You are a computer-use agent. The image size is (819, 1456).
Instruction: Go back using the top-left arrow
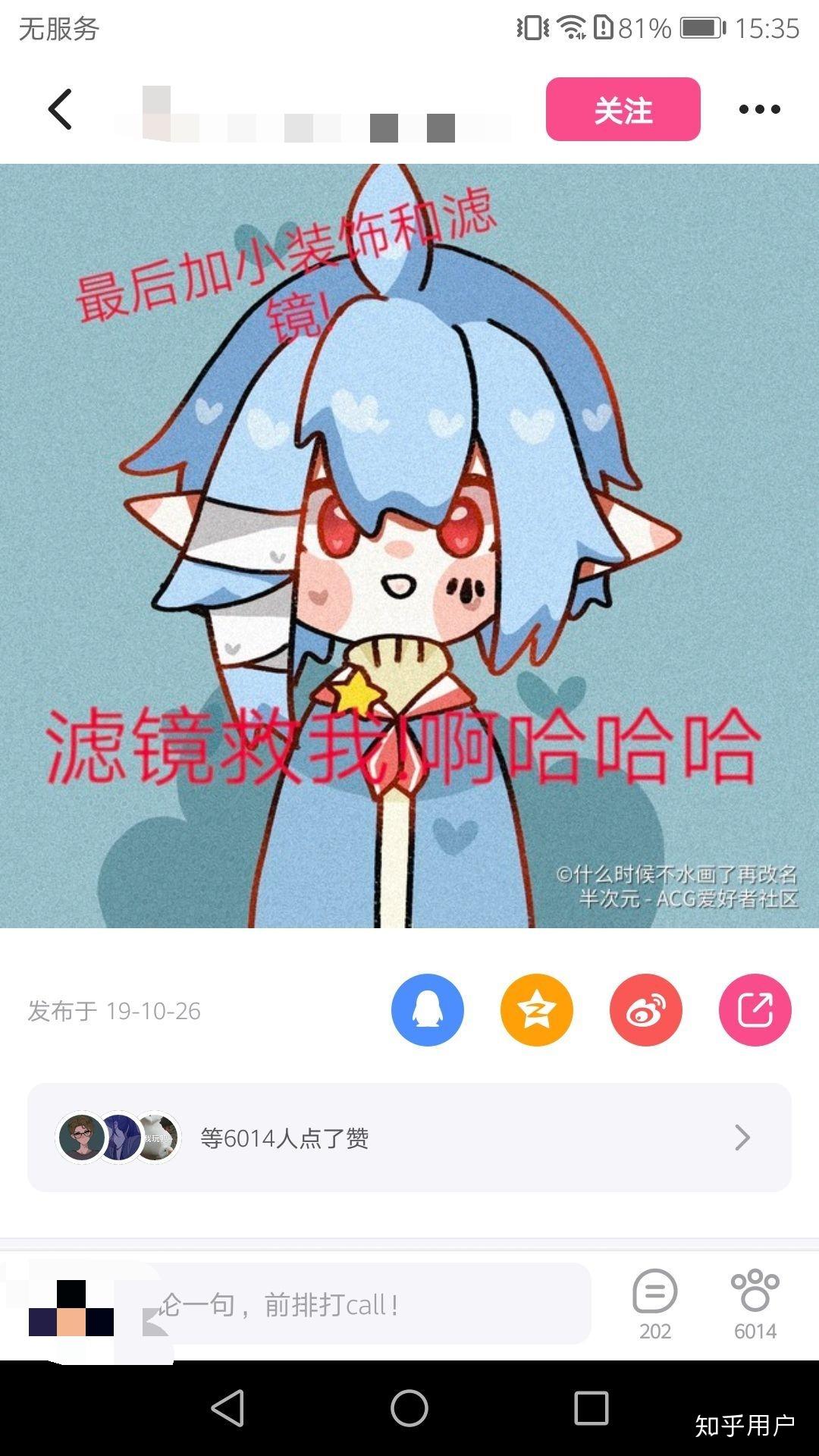coord(60,109)
